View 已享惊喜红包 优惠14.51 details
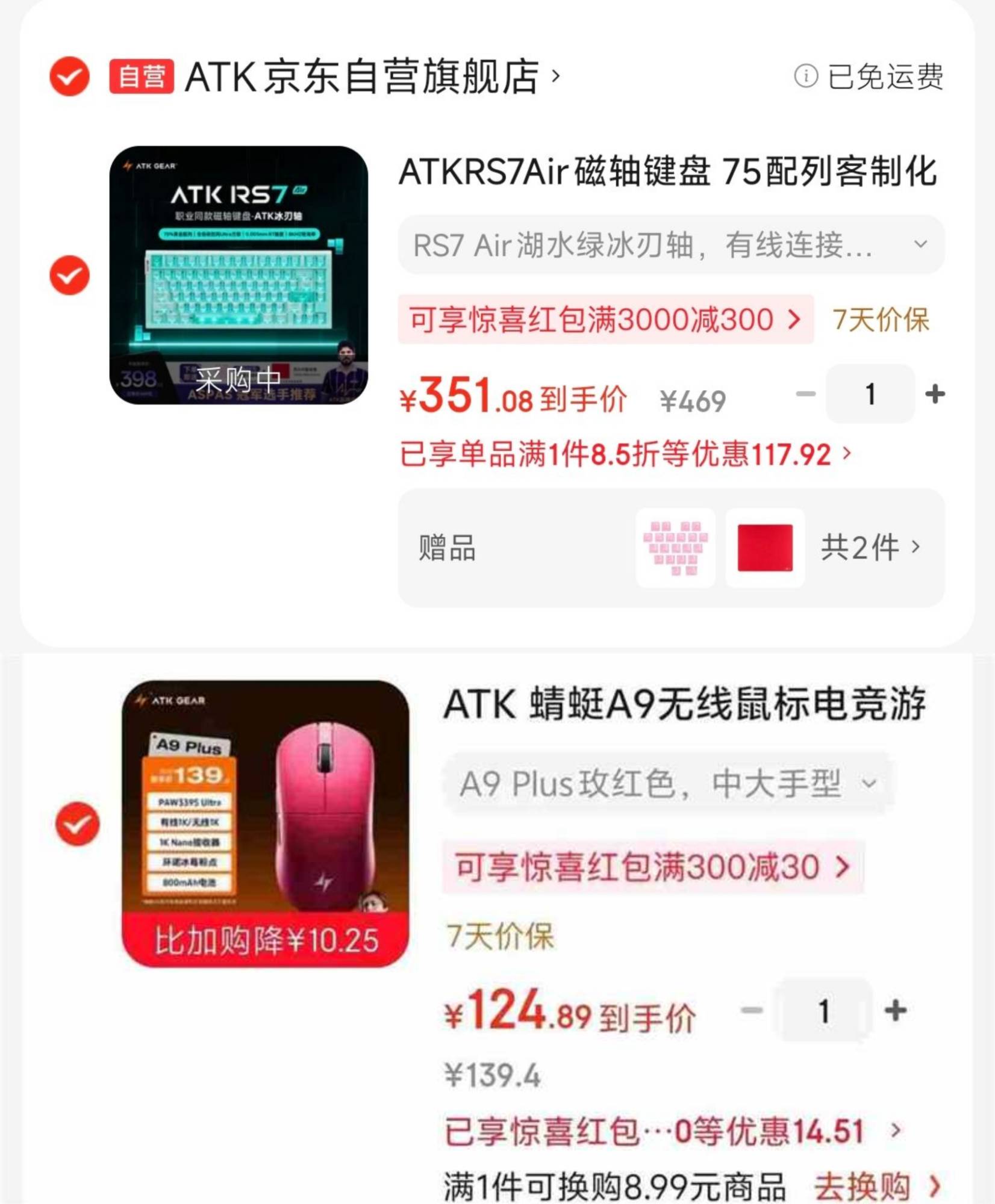This screenshot has width=995, height=1204. 672,1131
